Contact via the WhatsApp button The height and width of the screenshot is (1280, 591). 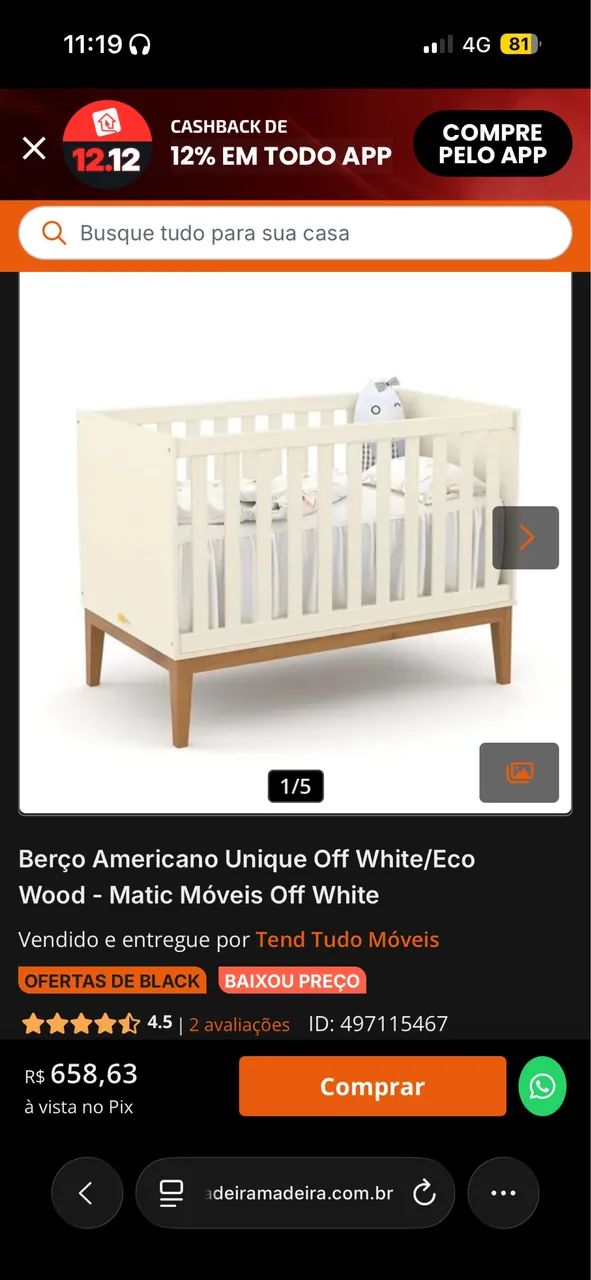click(x=542, y=1086)
